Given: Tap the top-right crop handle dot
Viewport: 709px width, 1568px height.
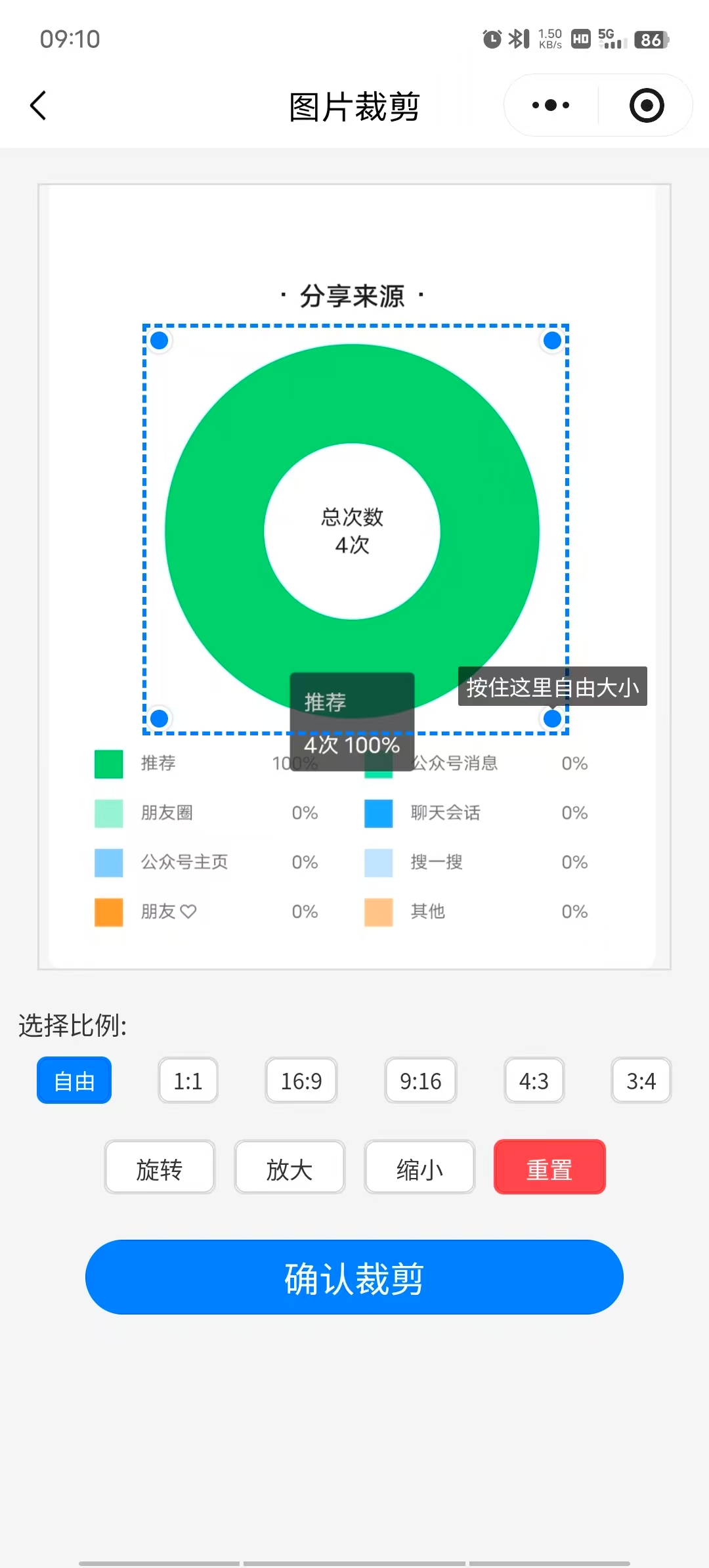Looking at the screenshot, I should click(552, 340).
